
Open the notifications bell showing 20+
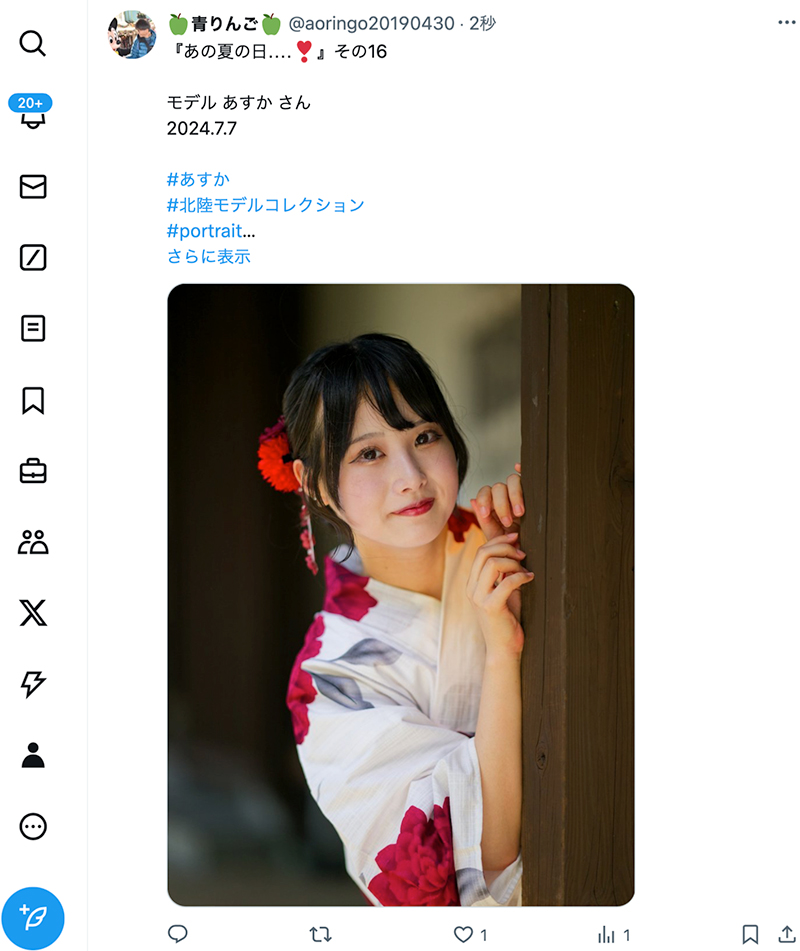coord(32,112)
